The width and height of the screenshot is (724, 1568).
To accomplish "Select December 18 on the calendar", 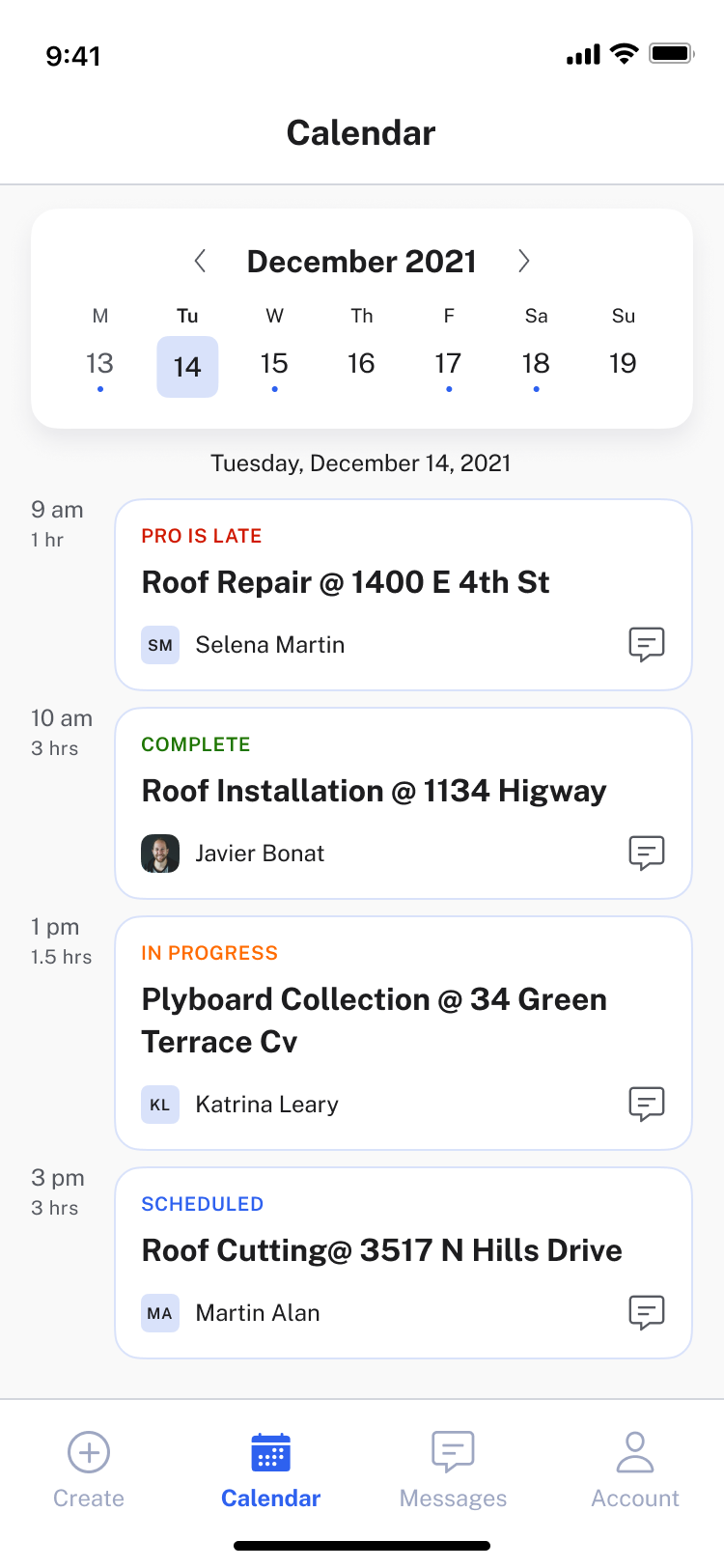I will 536,364.
